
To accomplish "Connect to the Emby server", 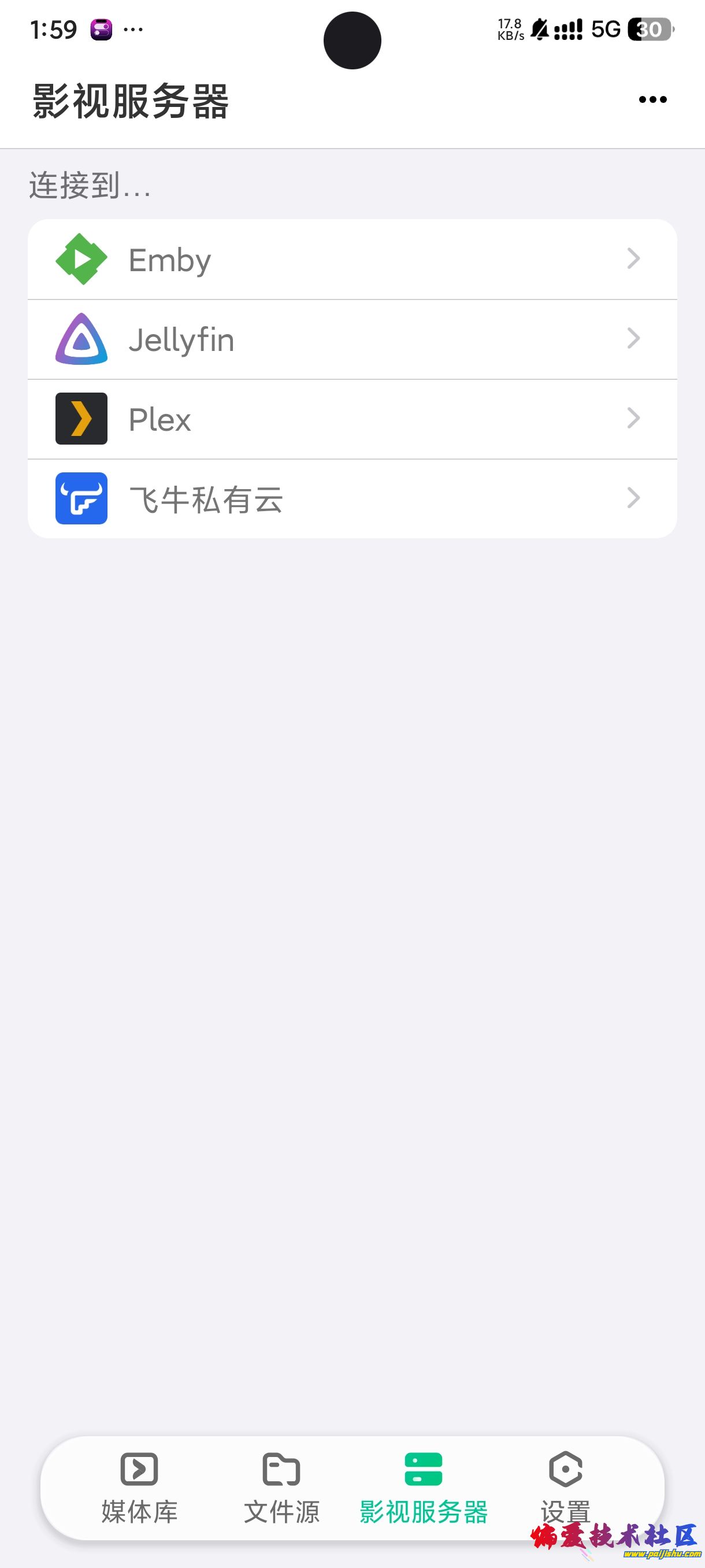I will (353, 258).
